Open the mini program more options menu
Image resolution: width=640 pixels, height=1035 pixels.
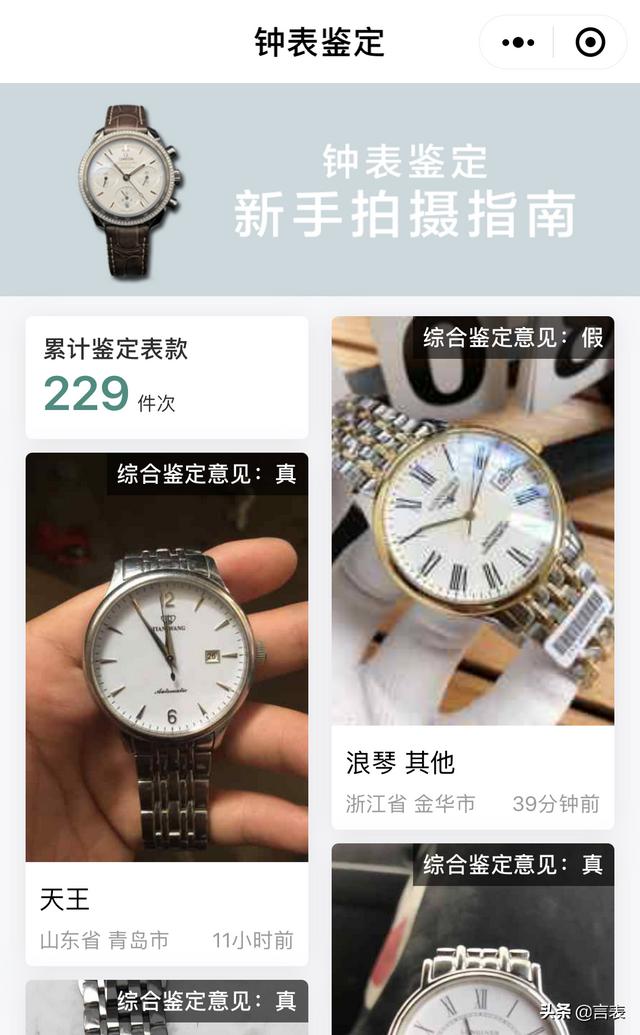(518, 42)
